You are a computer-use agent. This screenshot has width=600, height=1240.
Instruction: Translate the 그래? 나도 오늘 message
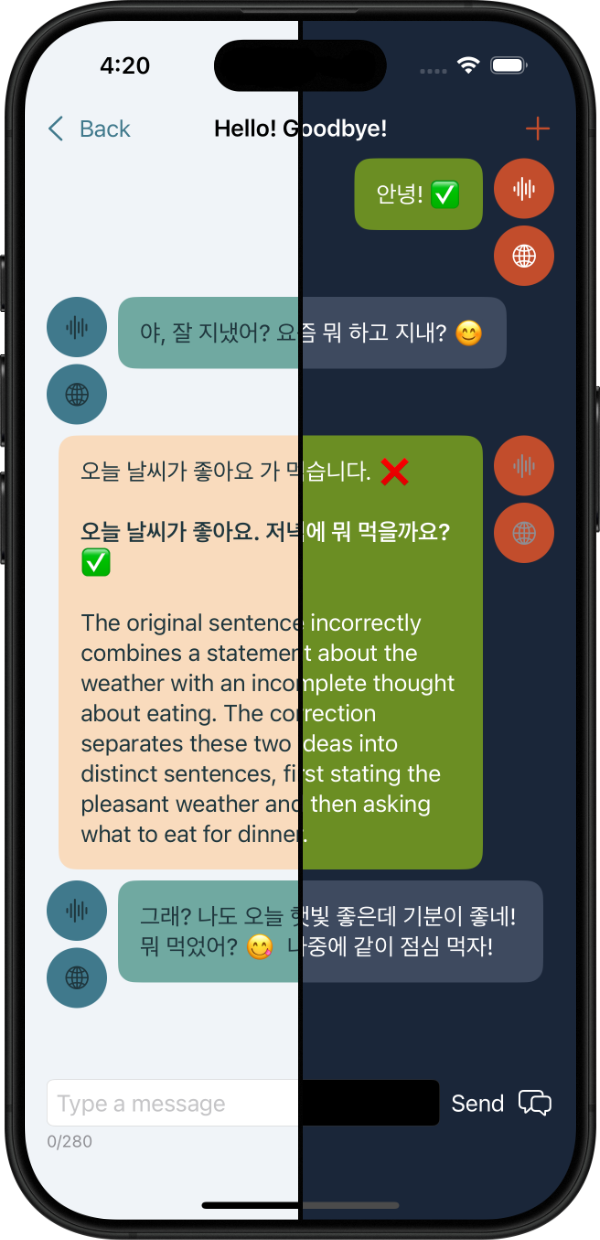pos(77,977)
